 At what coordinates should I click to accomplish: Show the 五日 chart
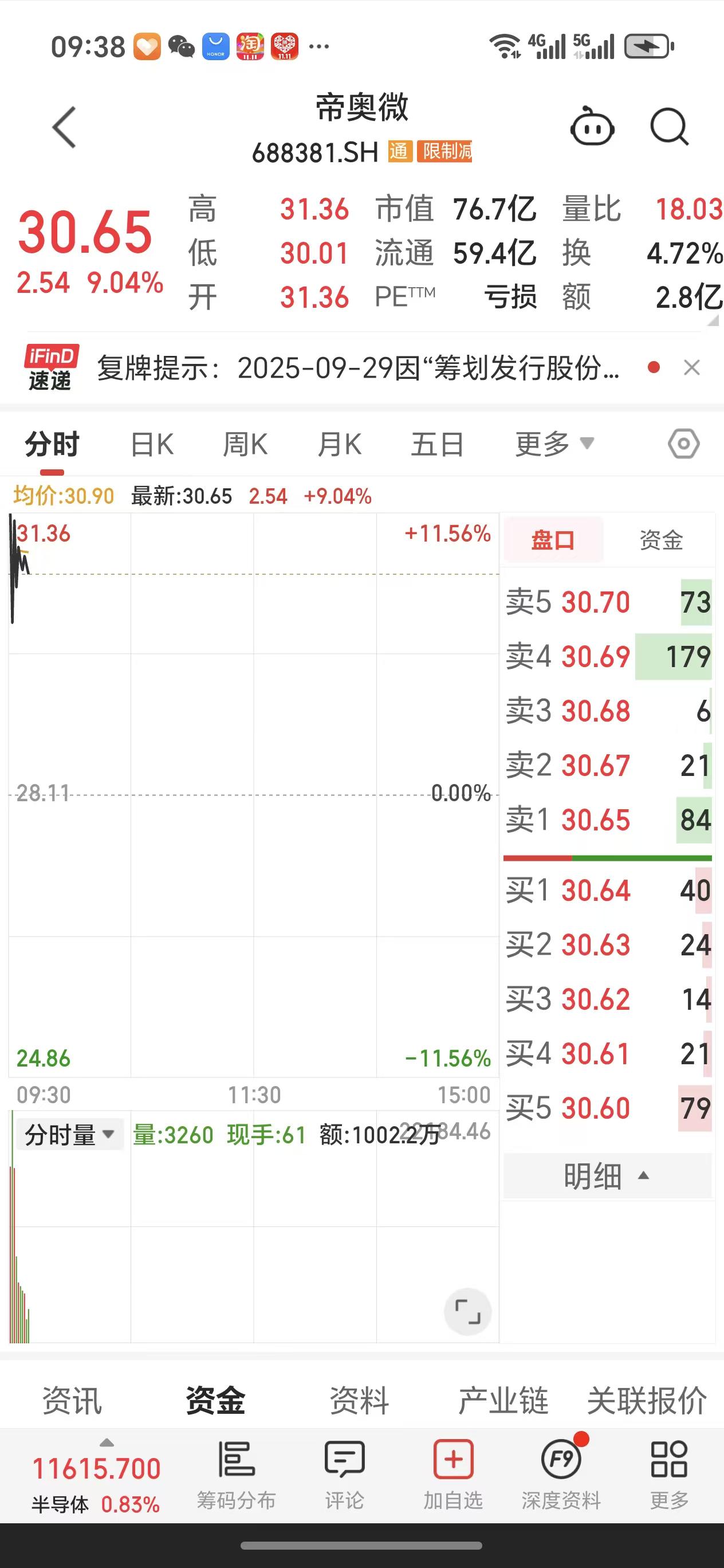[x=437, y=444]
